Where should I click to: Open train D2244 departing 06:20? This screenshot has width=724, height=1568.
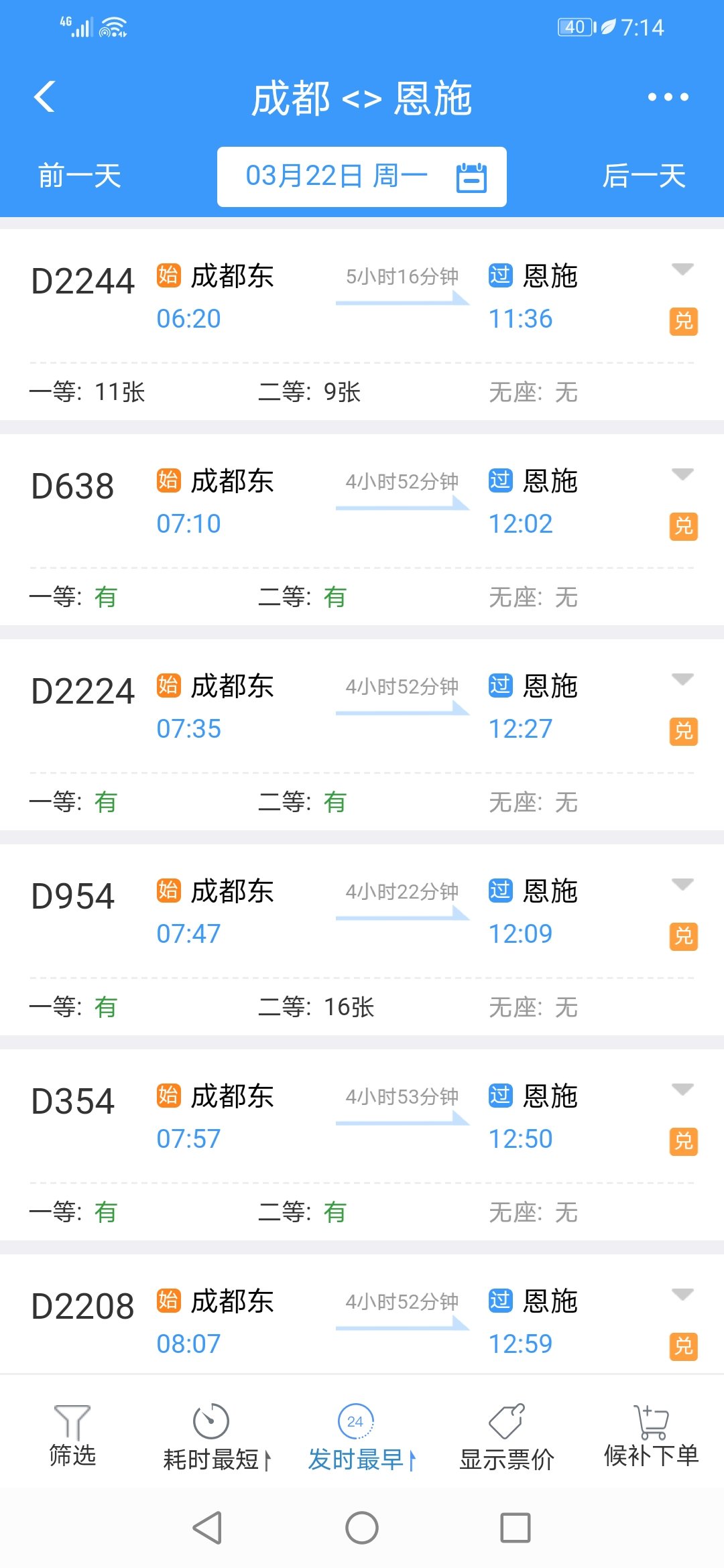click(362, 325)
